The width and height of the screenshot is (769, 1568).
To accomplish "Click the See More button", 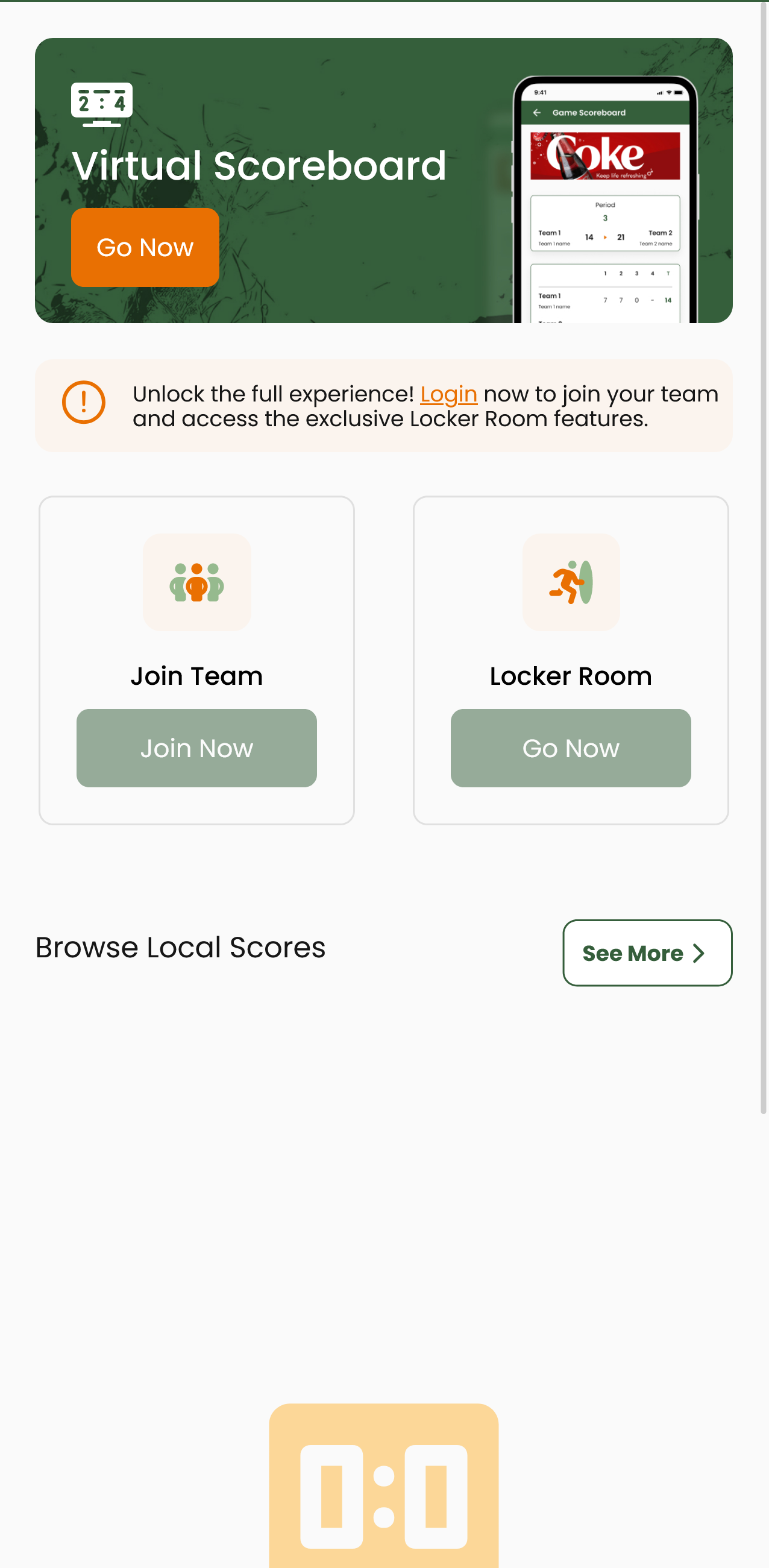I will click(647, 953).
